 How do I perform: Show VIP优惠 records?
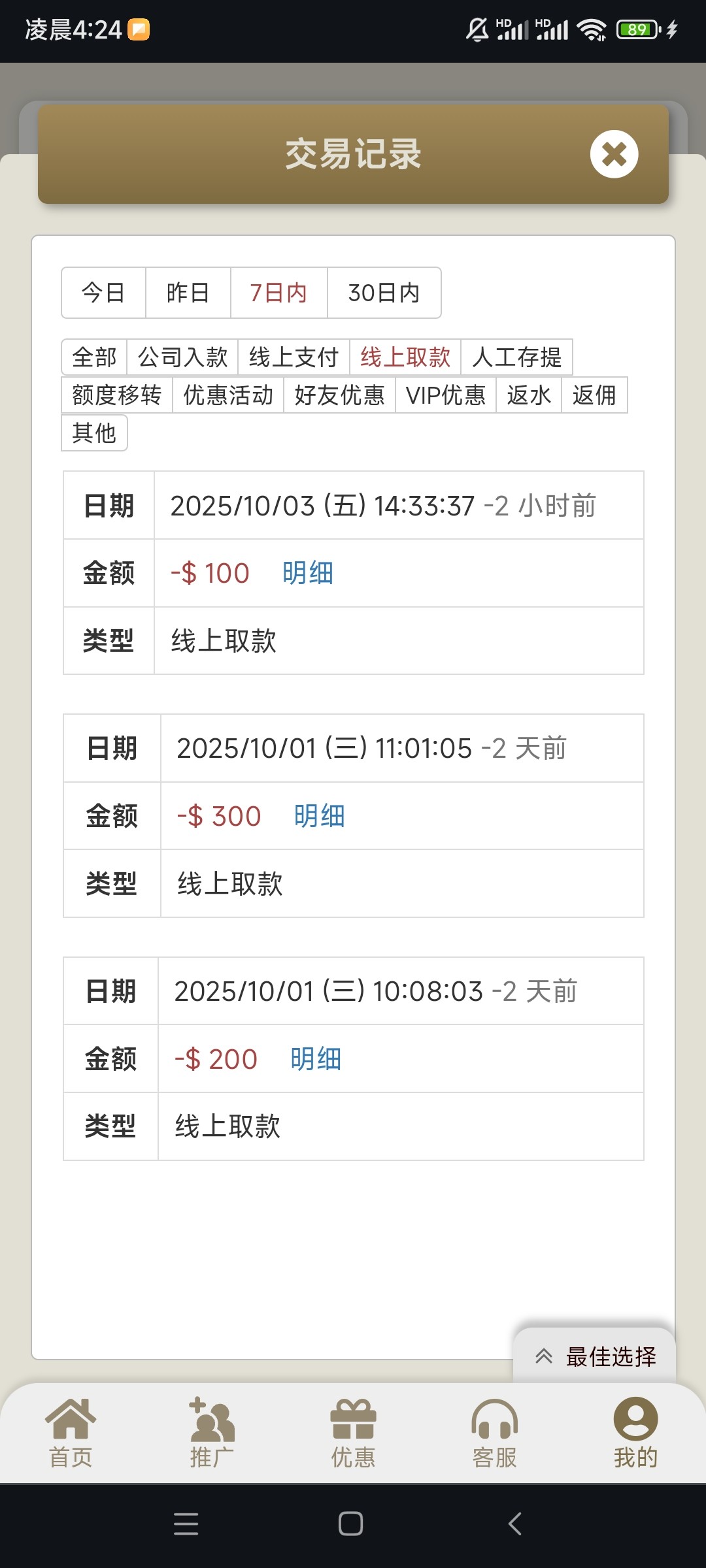pyautogui.click(x=446, y=395)
